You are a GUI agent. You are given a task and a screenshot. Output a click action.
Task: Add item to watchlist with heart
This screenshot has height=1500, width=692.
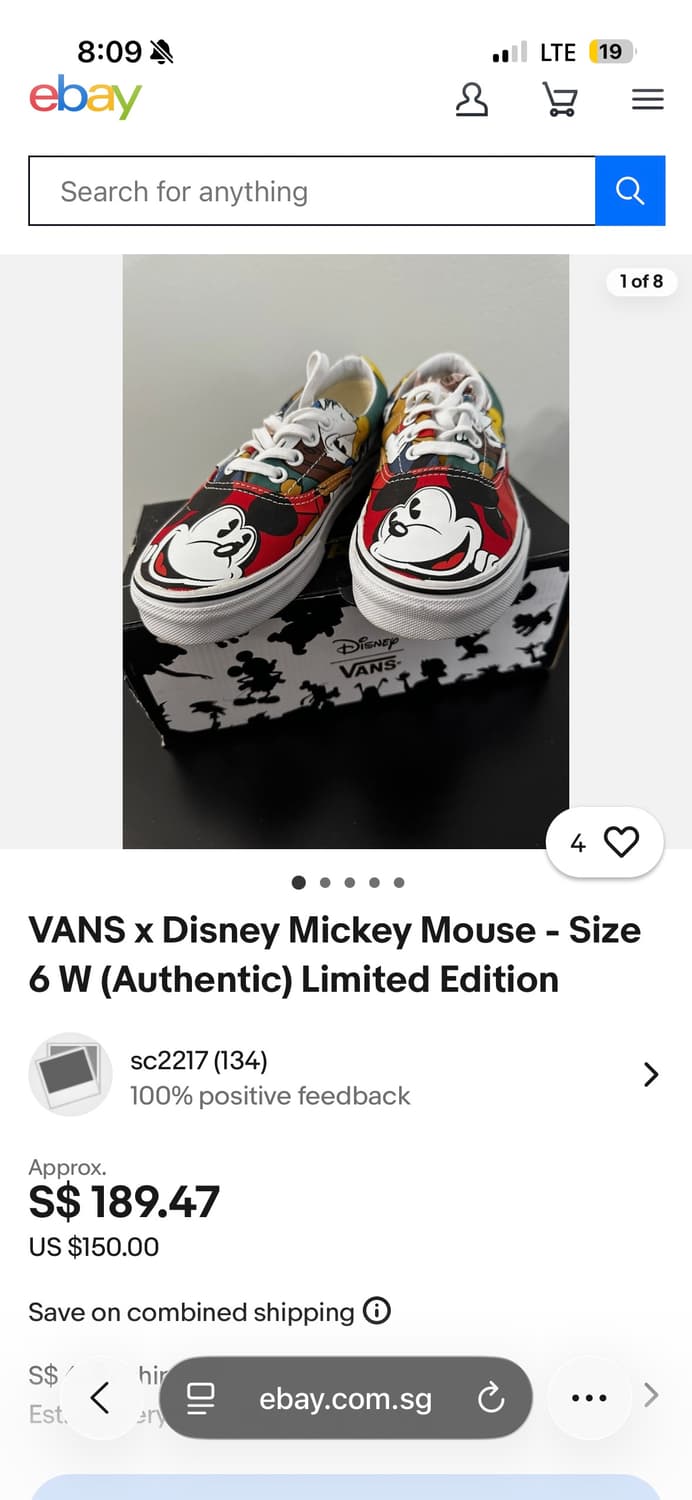click(621, 843)
